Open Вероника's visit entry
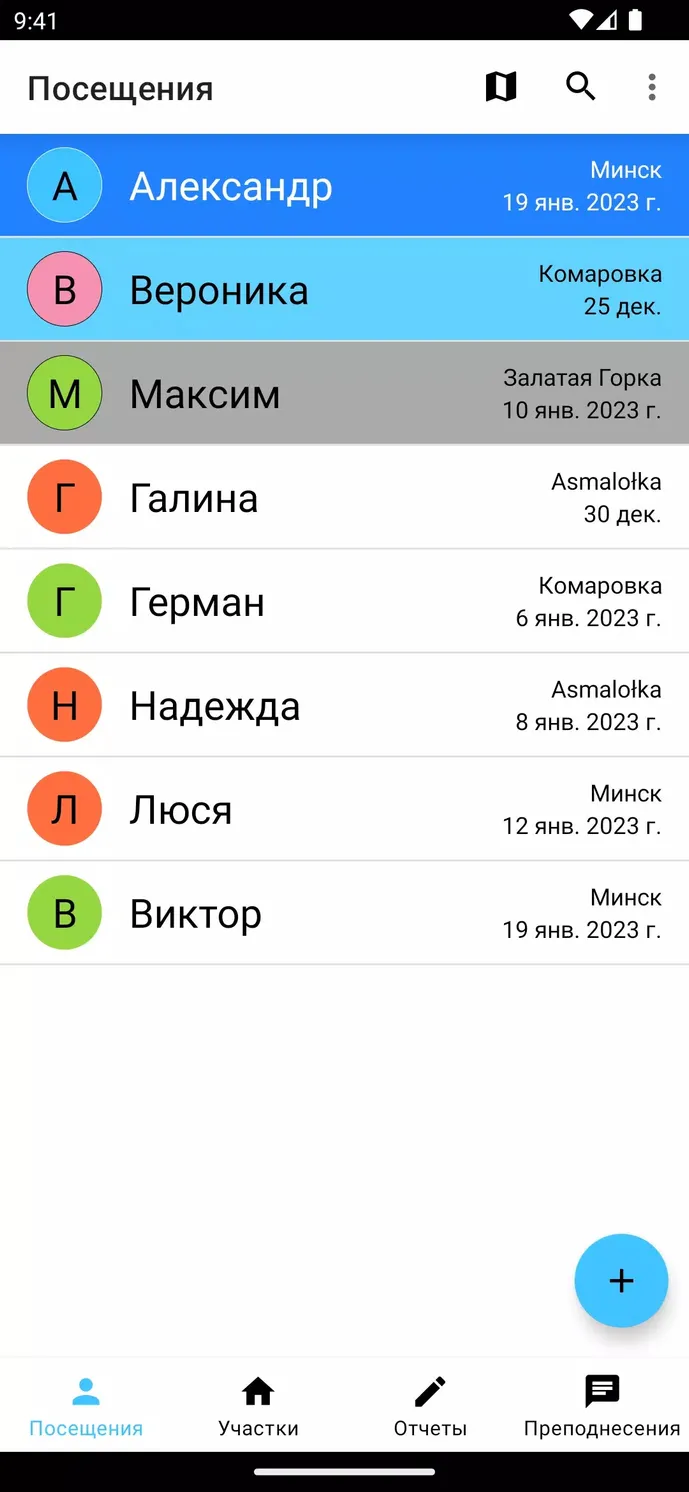Viewport: 689px width, 1492px height. coord(344,290)
